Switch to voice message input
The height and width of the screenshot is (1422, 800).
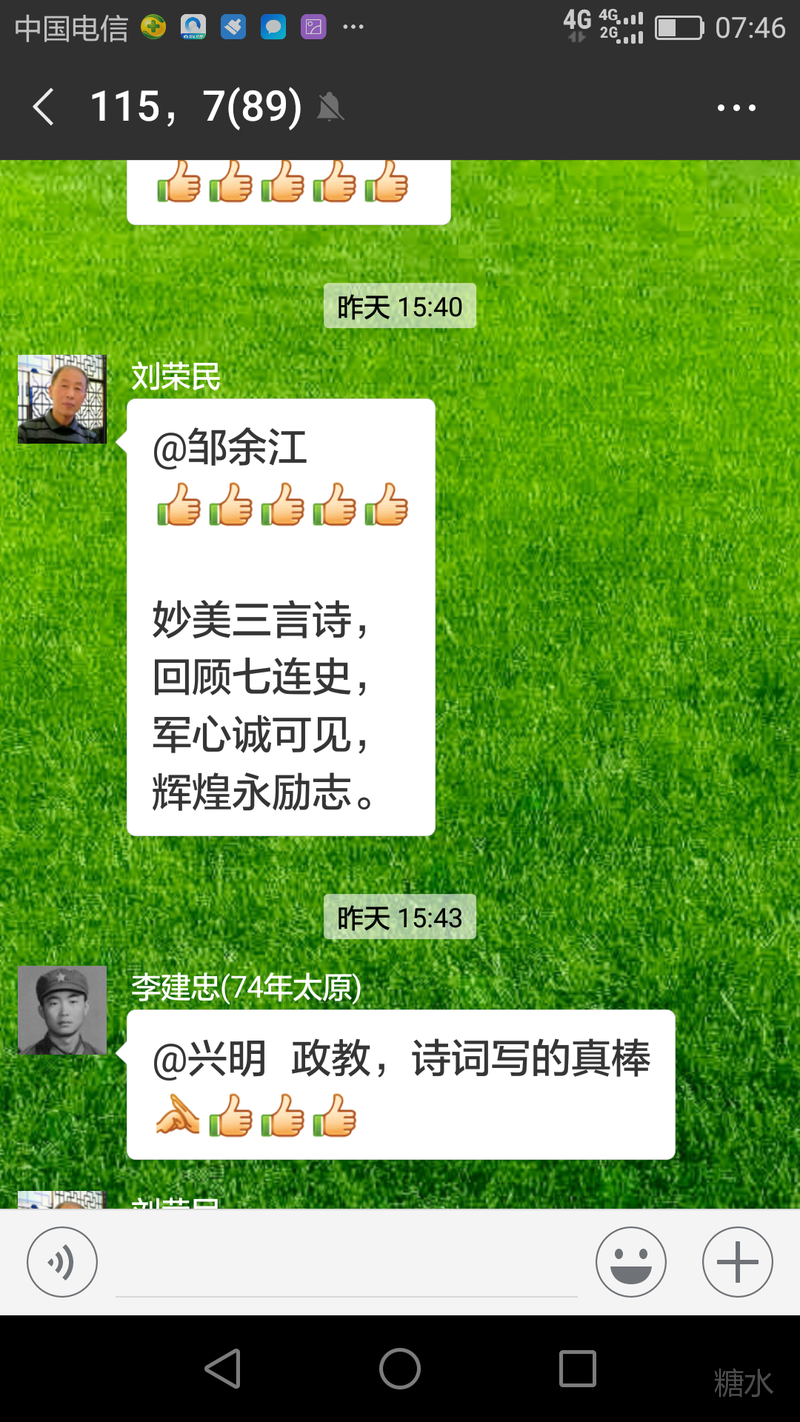[x=62, y=1262]
